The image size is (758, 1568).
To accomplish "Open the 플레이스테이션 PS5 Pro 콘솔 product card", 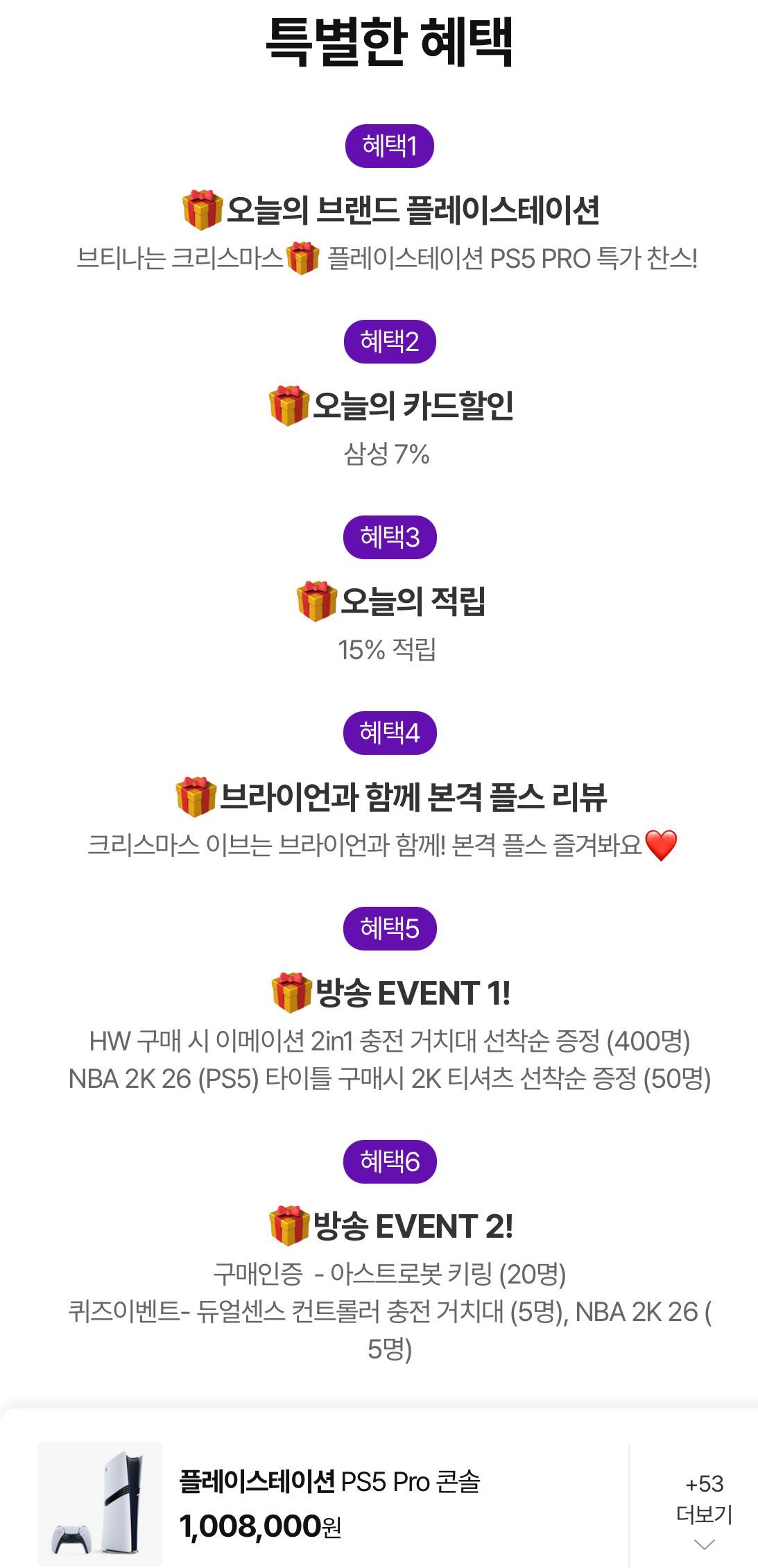I will coord(329,1502).
